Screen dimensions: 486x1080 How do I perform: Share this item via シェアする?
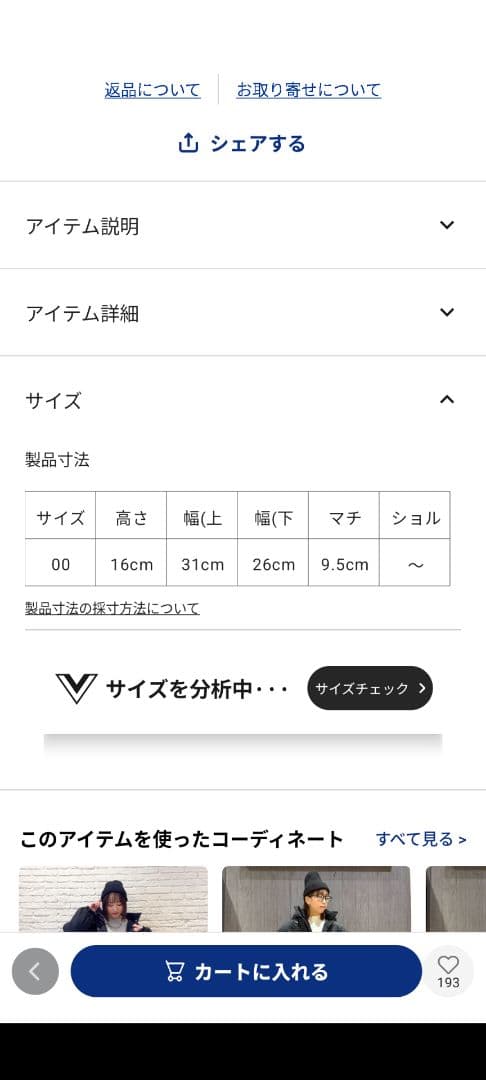[x=242, y=143]
